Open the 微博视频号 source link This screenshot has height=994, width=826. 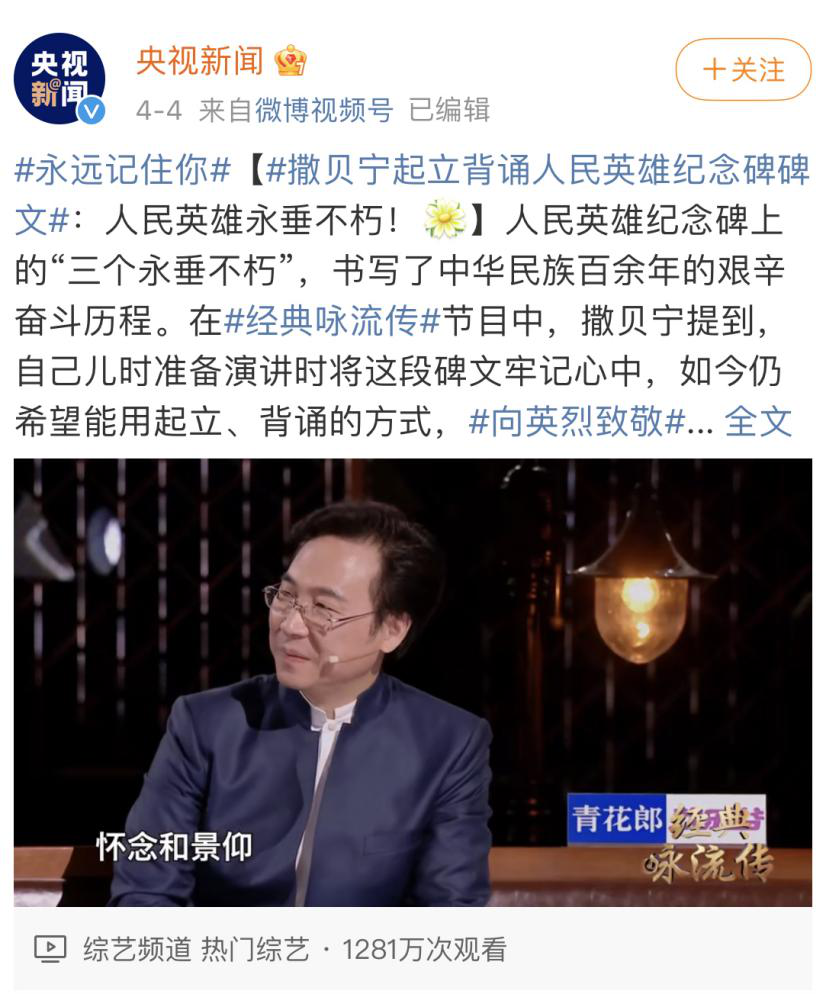pyautogui.click(x=324, y=110)
